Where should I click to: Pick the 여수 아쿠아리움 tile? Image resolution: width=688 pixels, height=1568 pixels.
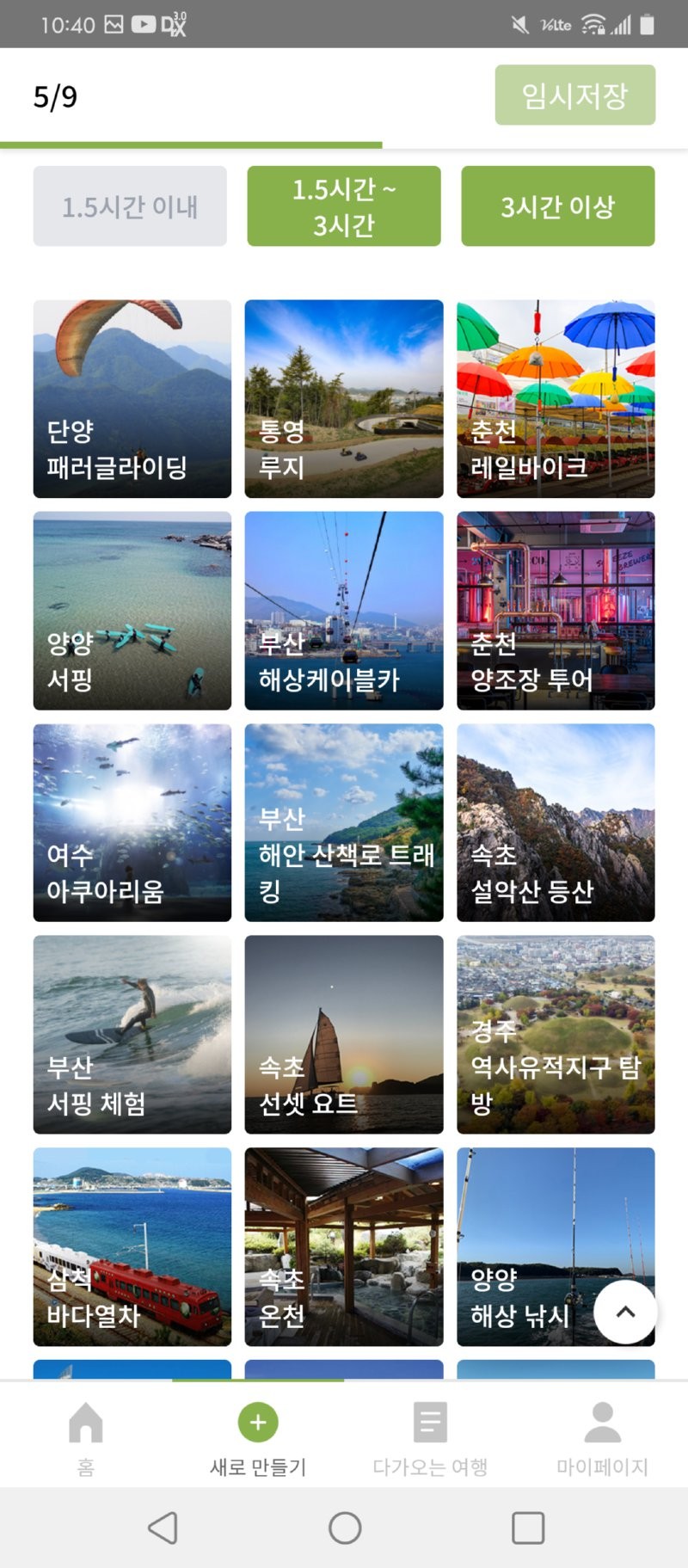pyautogui.click(x=132, y=822)
